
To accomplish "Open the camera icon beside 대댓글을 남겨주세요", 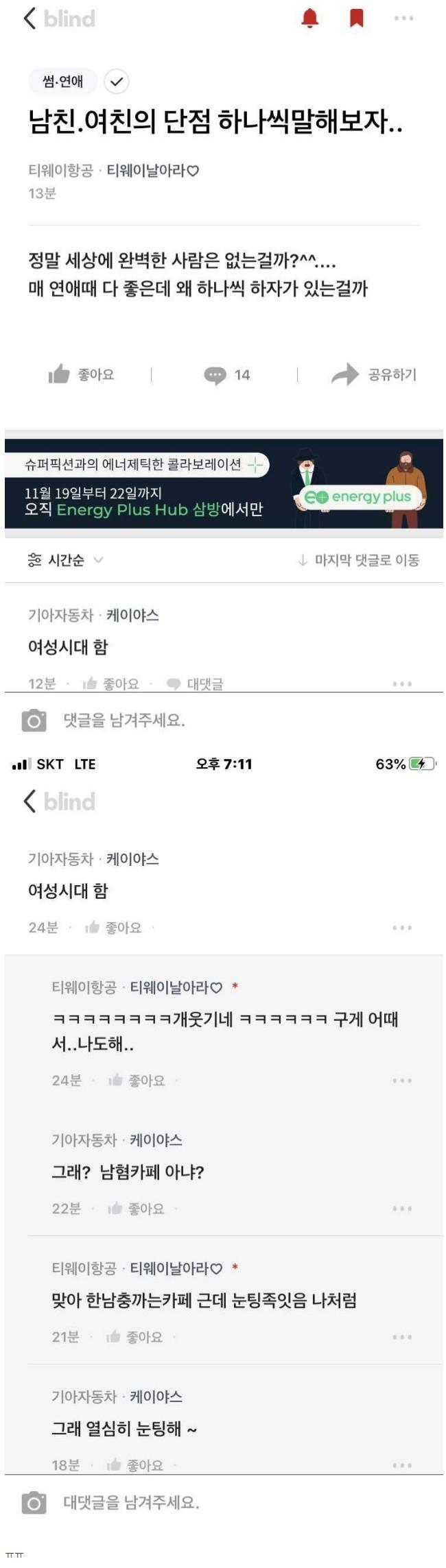I will click(x=34, y=1504).
